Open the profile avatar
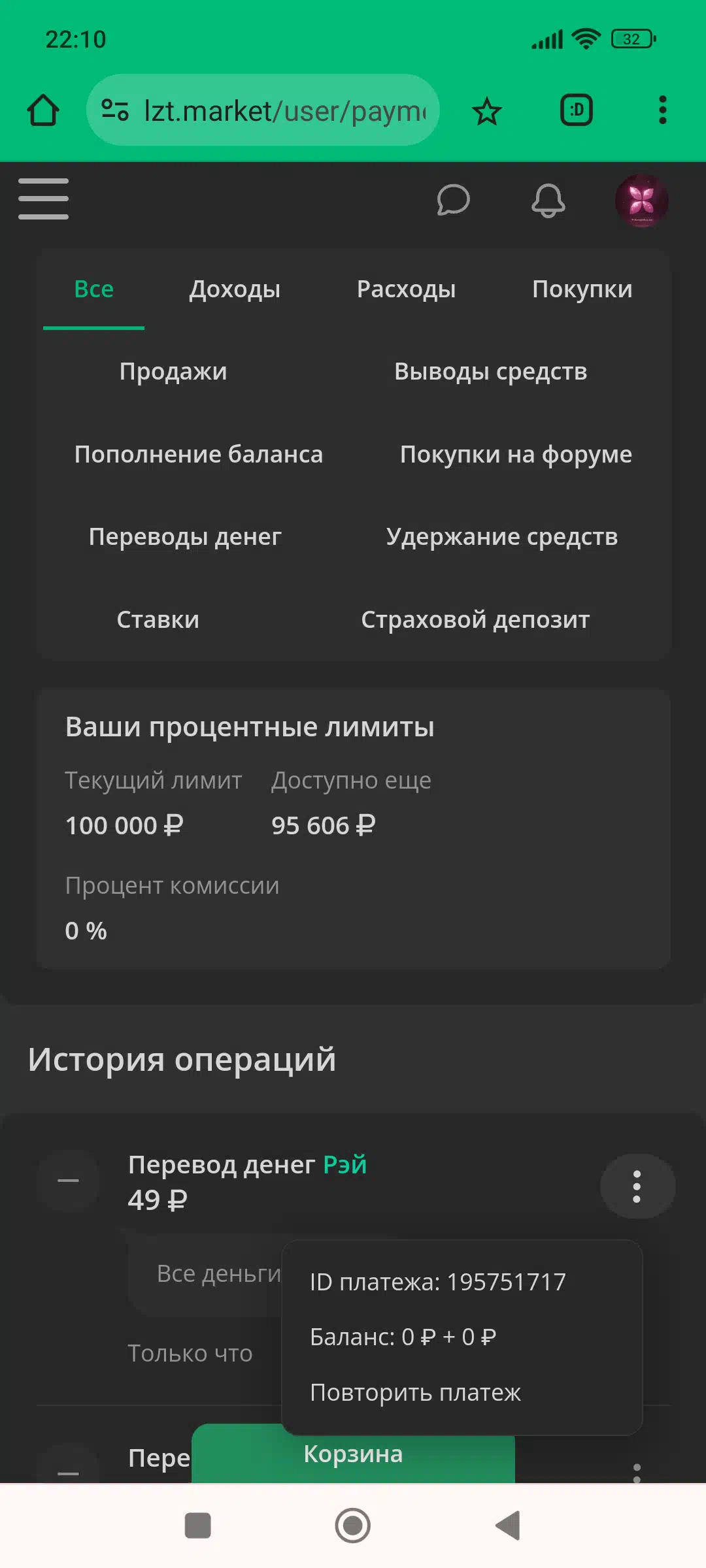 [x=641, y=201]
